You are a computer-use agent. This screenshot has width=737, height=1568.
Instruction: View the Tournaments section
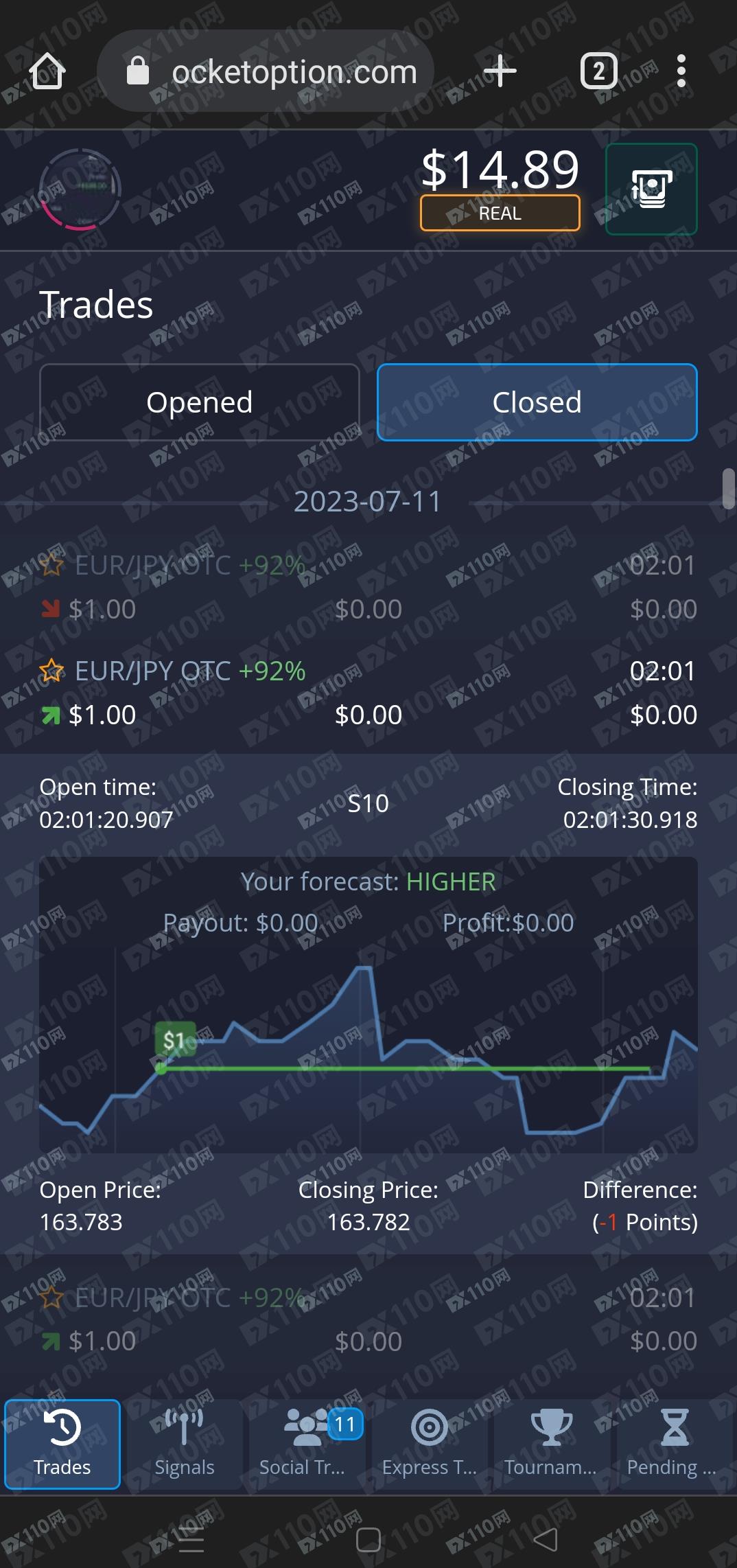pyautogui.click(x=552, y=1444)
